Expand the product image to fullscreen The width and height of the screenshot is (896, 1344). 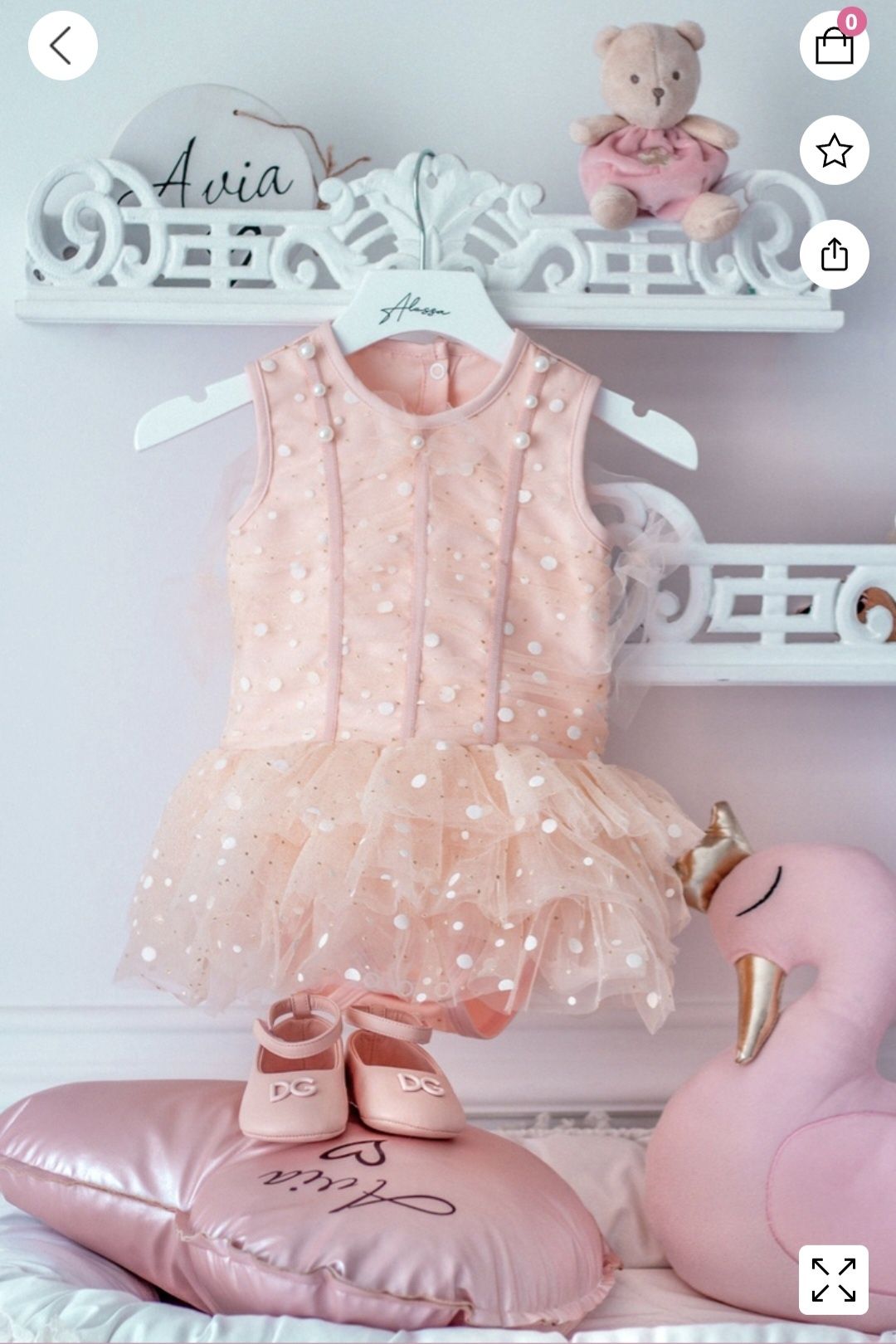[833, 1279]
